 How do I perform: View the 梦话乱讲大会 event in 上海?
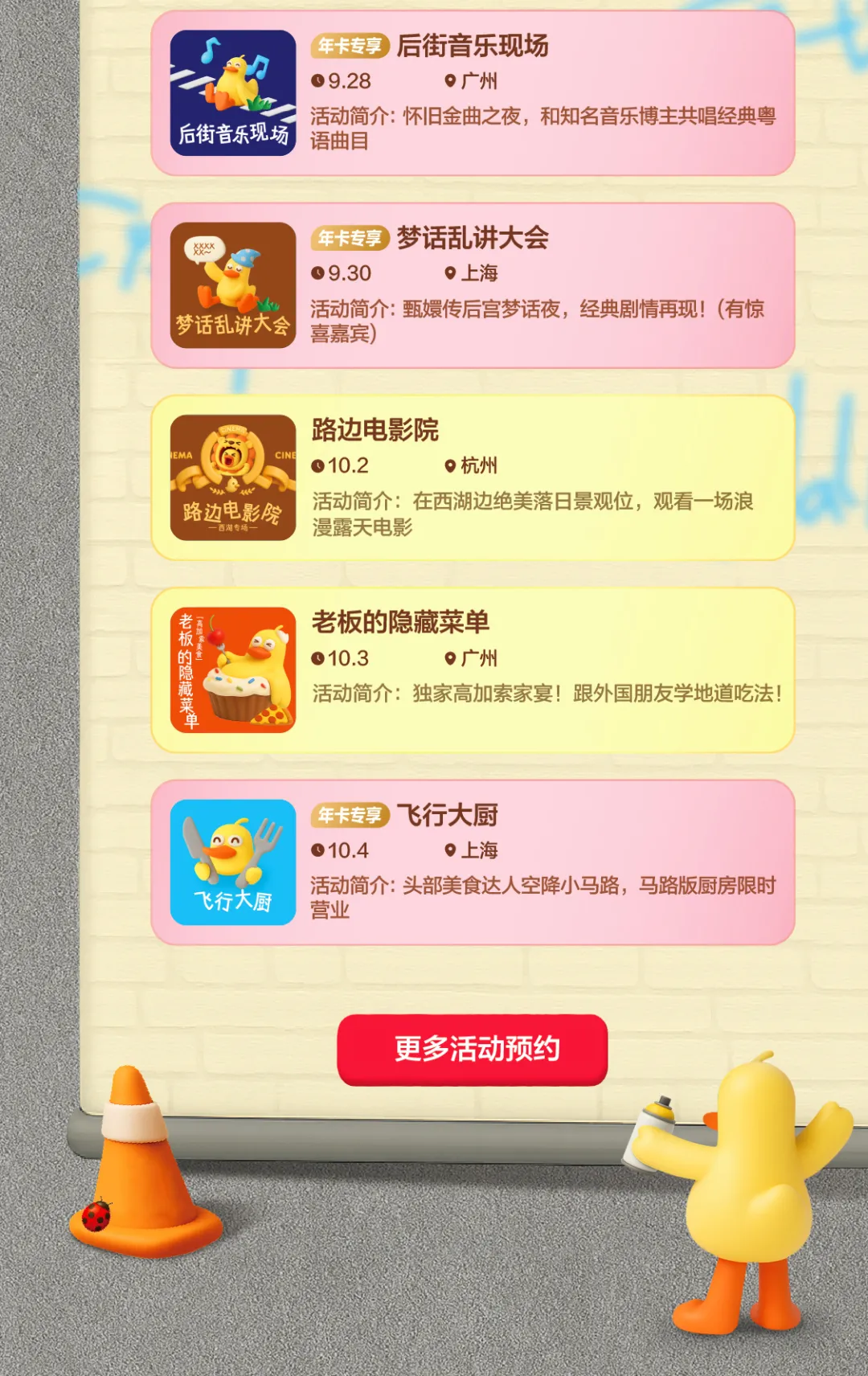(x=473, y=285)
